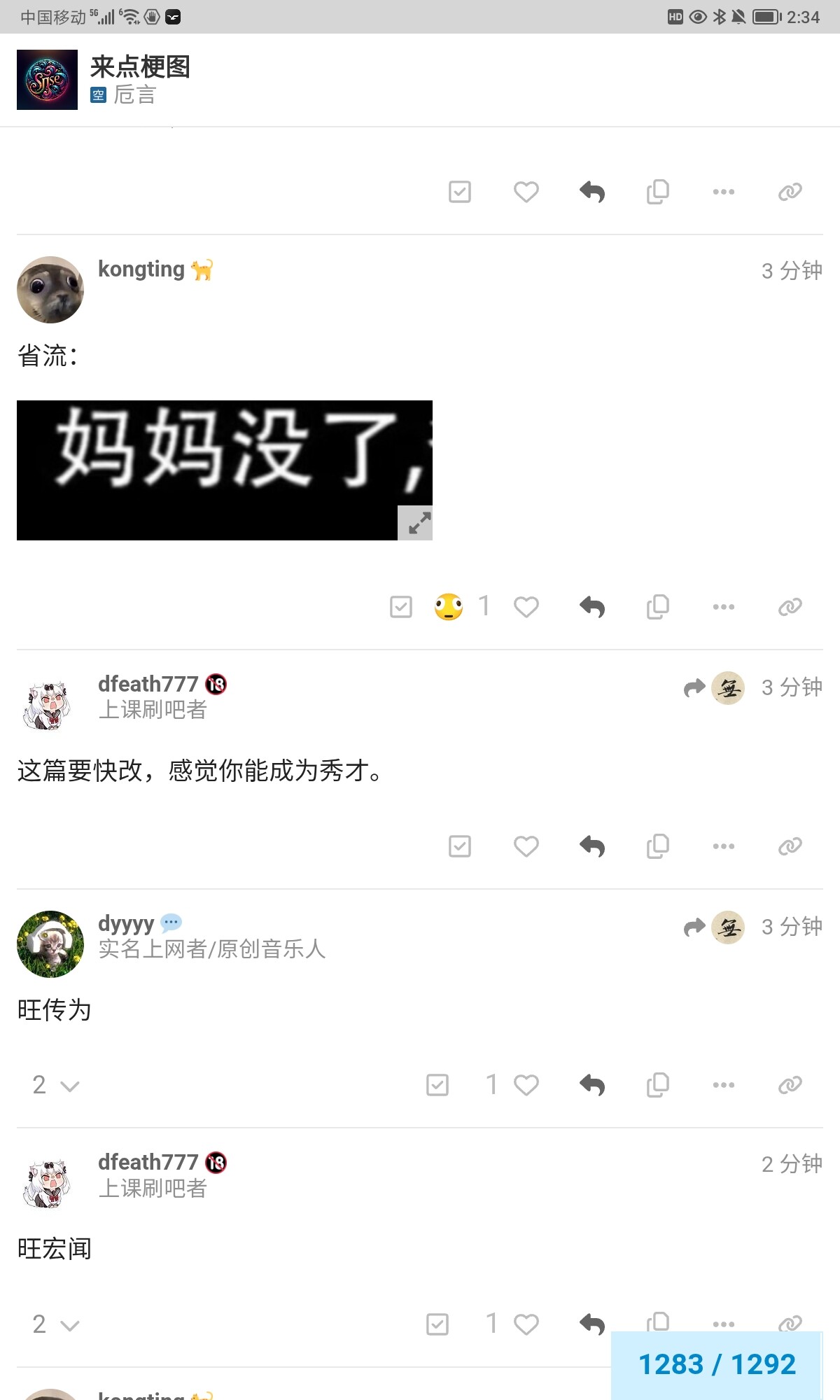
Task: Like dfeath777's 旺宏闻 post
Action: tap(526, 1324)
